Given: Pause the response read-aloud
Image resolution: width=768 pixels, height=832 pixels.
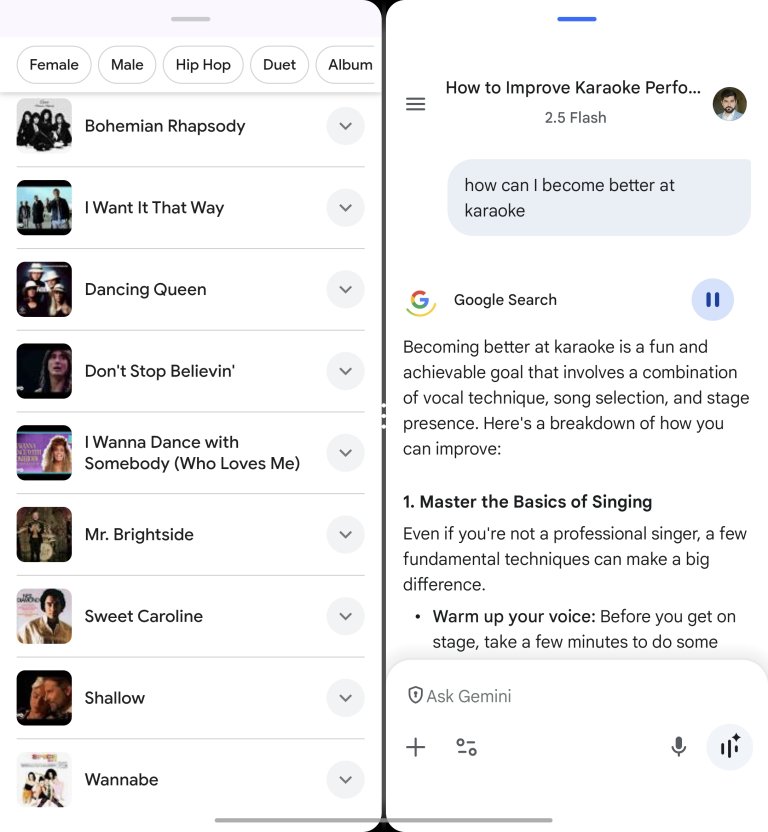Looking at the screenshot, I should [712, 300].
